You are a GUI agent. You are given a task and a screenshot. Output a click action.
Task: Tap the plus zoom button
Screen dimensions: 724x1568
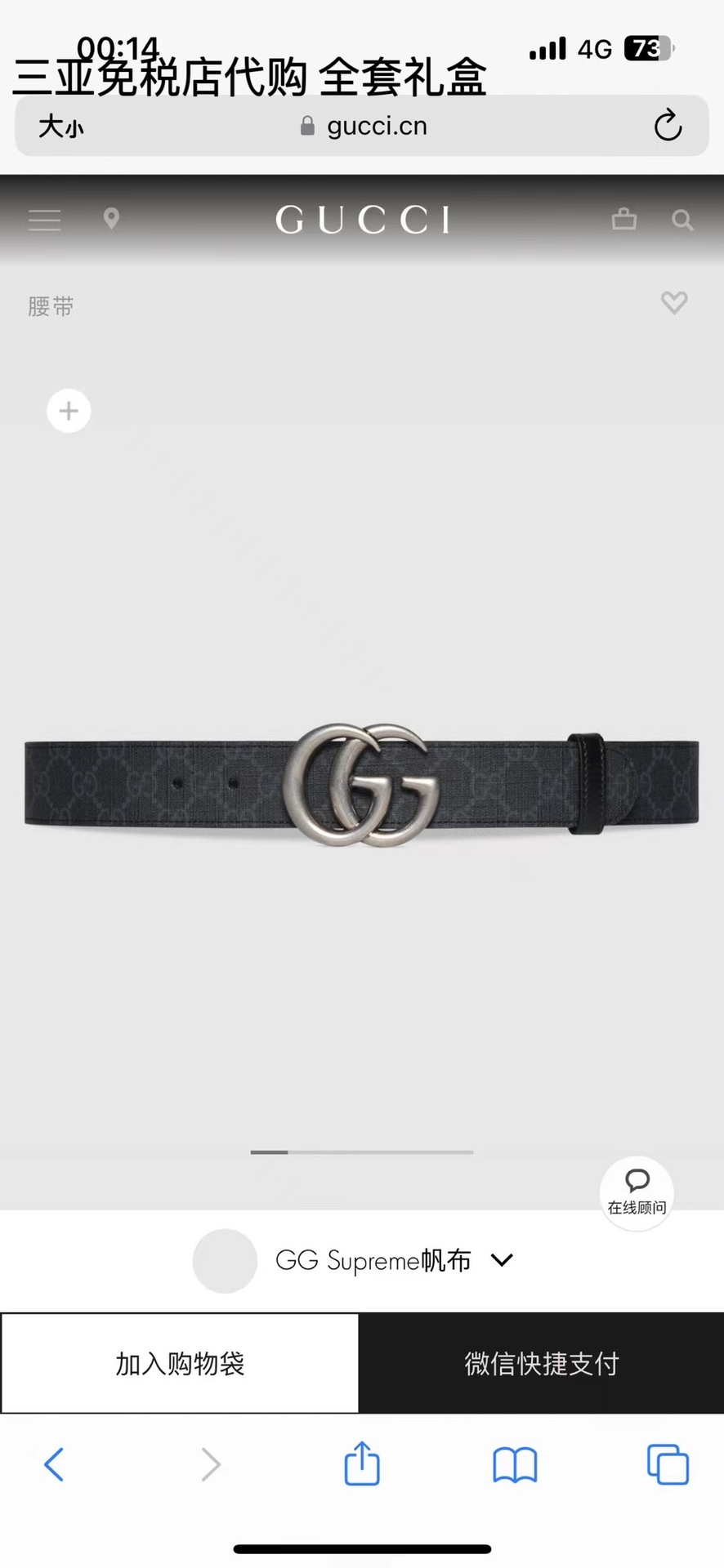pos(69,411)
